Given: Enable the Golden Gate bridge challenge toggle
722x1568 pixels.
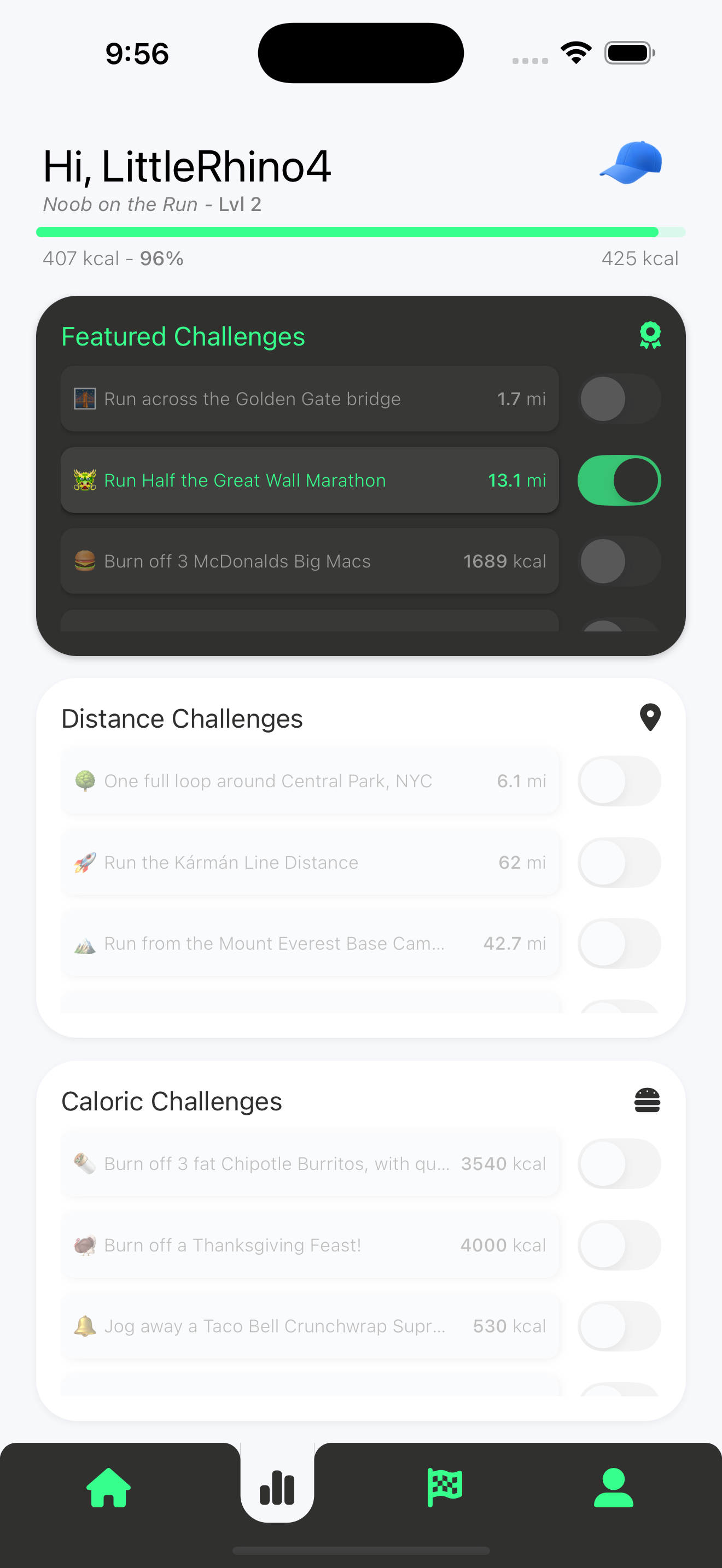Looking at the screenshot, I should (x=619, y=399).
